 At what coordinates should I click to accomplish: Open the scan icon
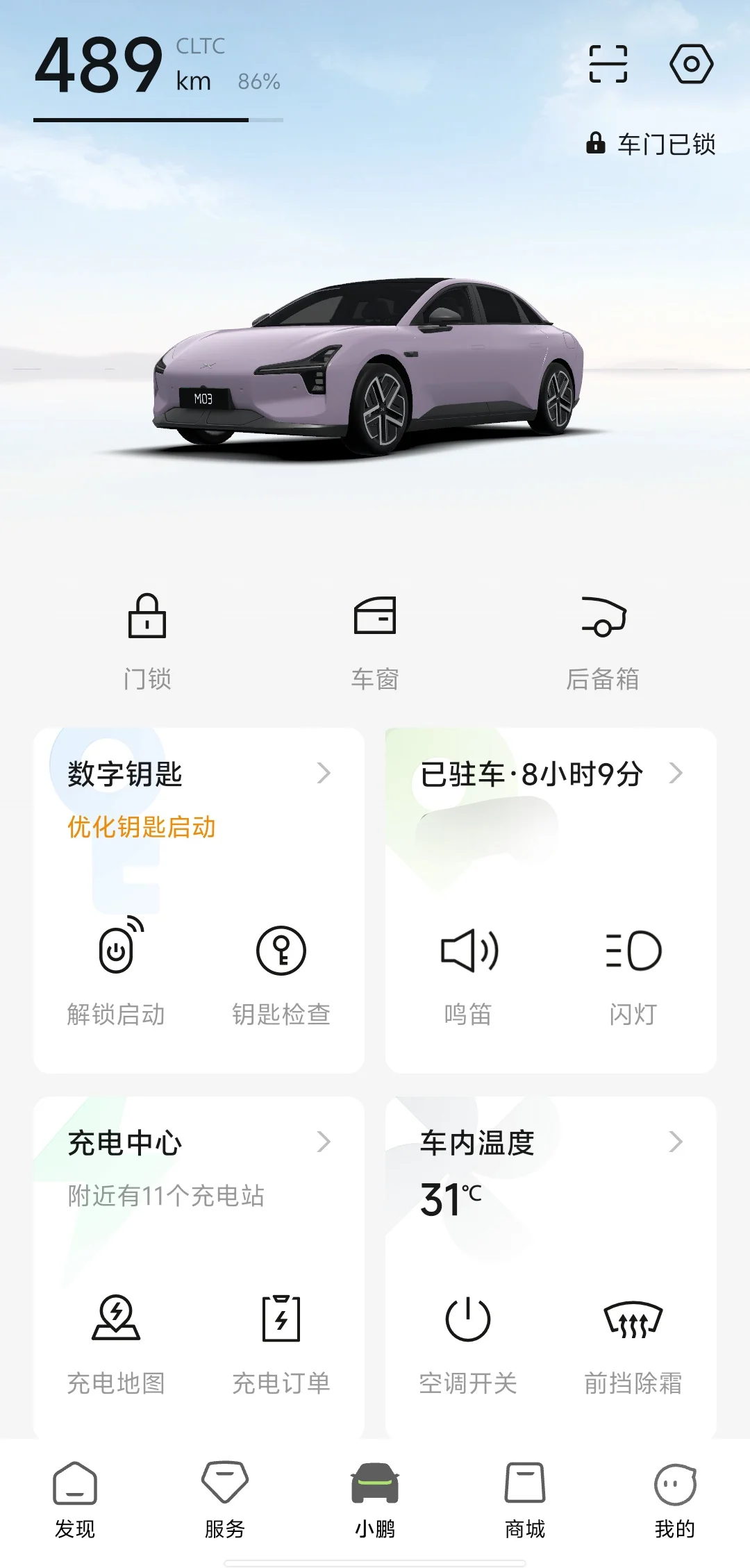pyautogui.click(x=608, y=64)
